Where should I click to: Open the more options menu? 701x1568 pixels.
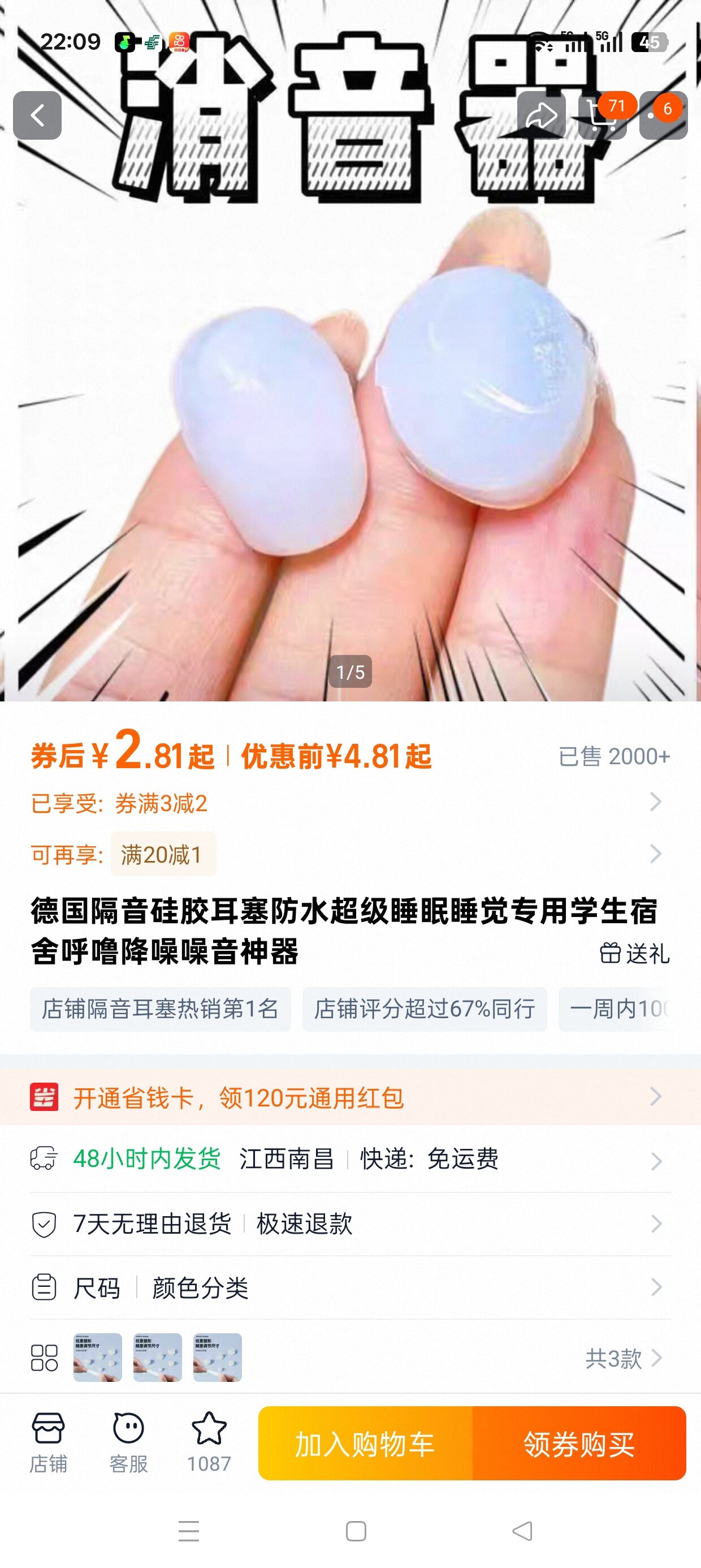663,115
